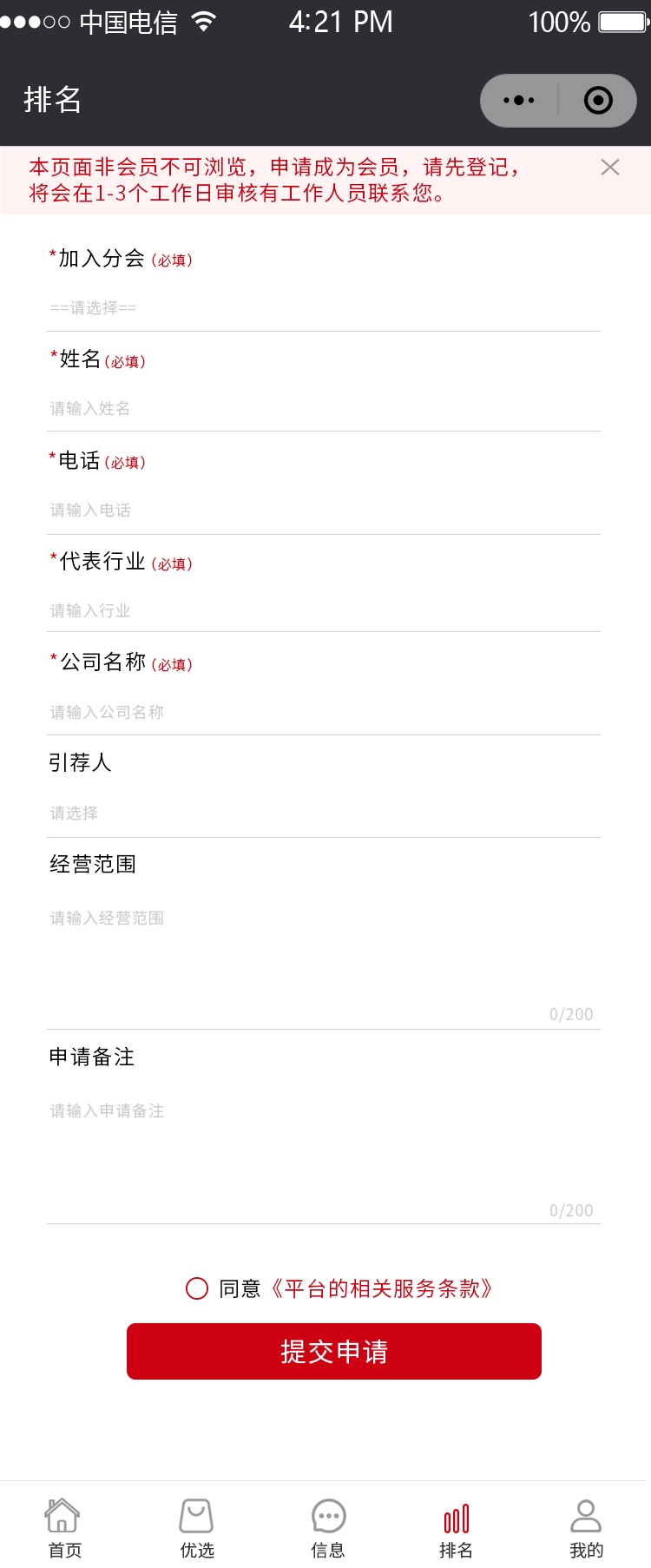Open the 加入分会 branch dropdown
This screenshot has width=651, height=1568.
[323, 308]
